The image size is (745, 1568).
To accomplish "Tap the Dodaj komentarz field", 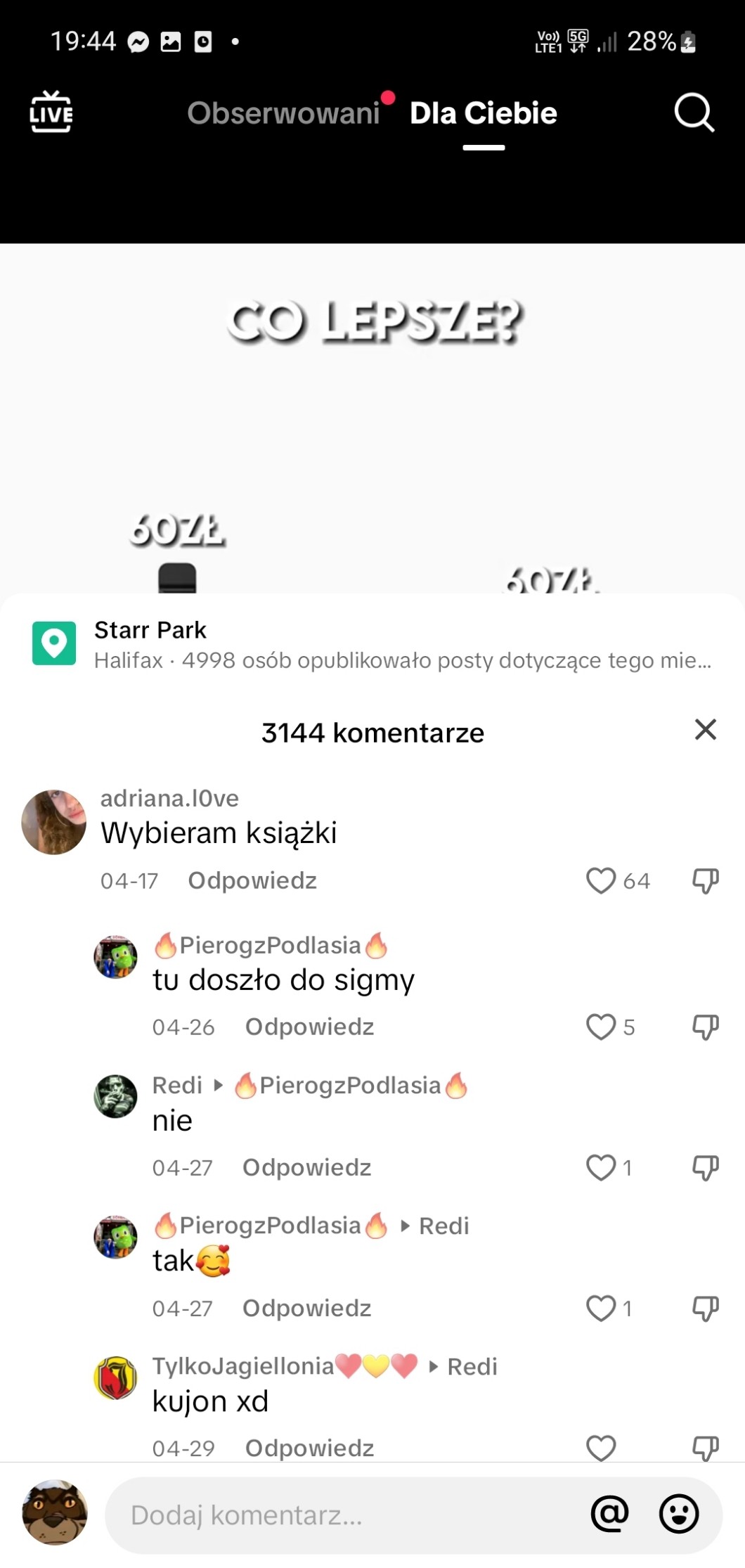I will pyautogui.click(x=344, y=1515).
